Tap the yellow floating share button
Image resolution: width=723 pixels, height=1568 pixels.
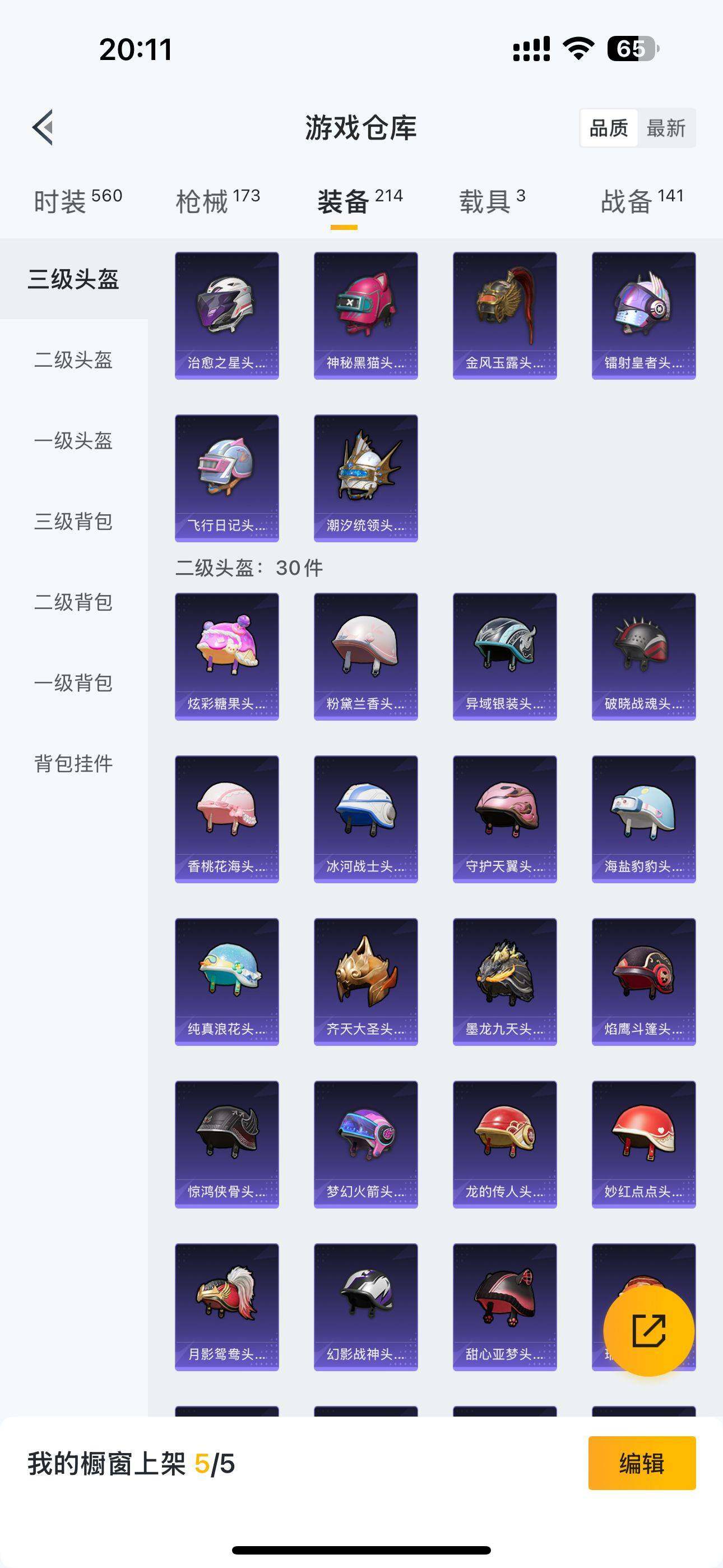[x=648, y=1331]
